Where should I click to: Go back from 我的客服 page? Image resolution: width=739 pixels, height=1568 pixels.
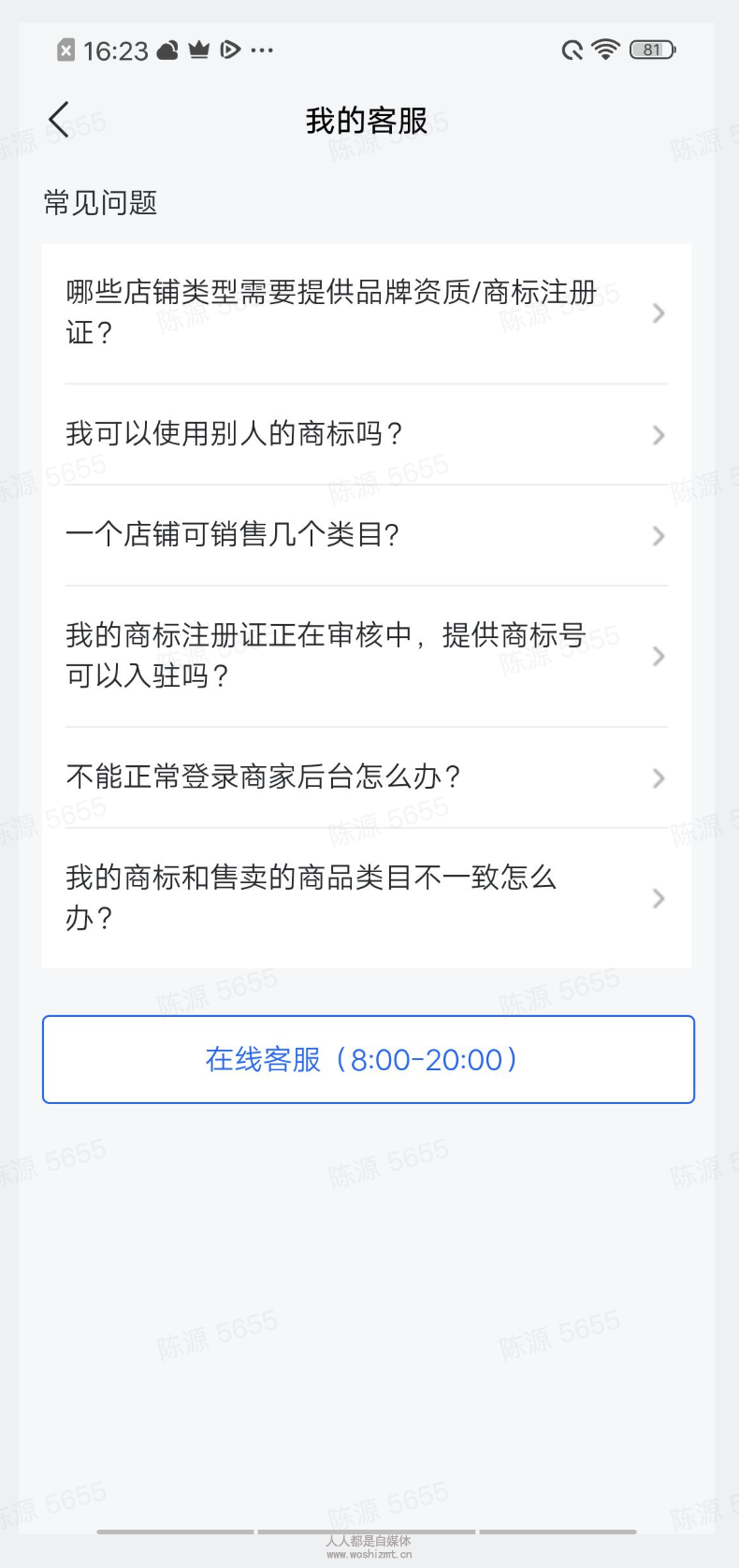pos(59,120)
